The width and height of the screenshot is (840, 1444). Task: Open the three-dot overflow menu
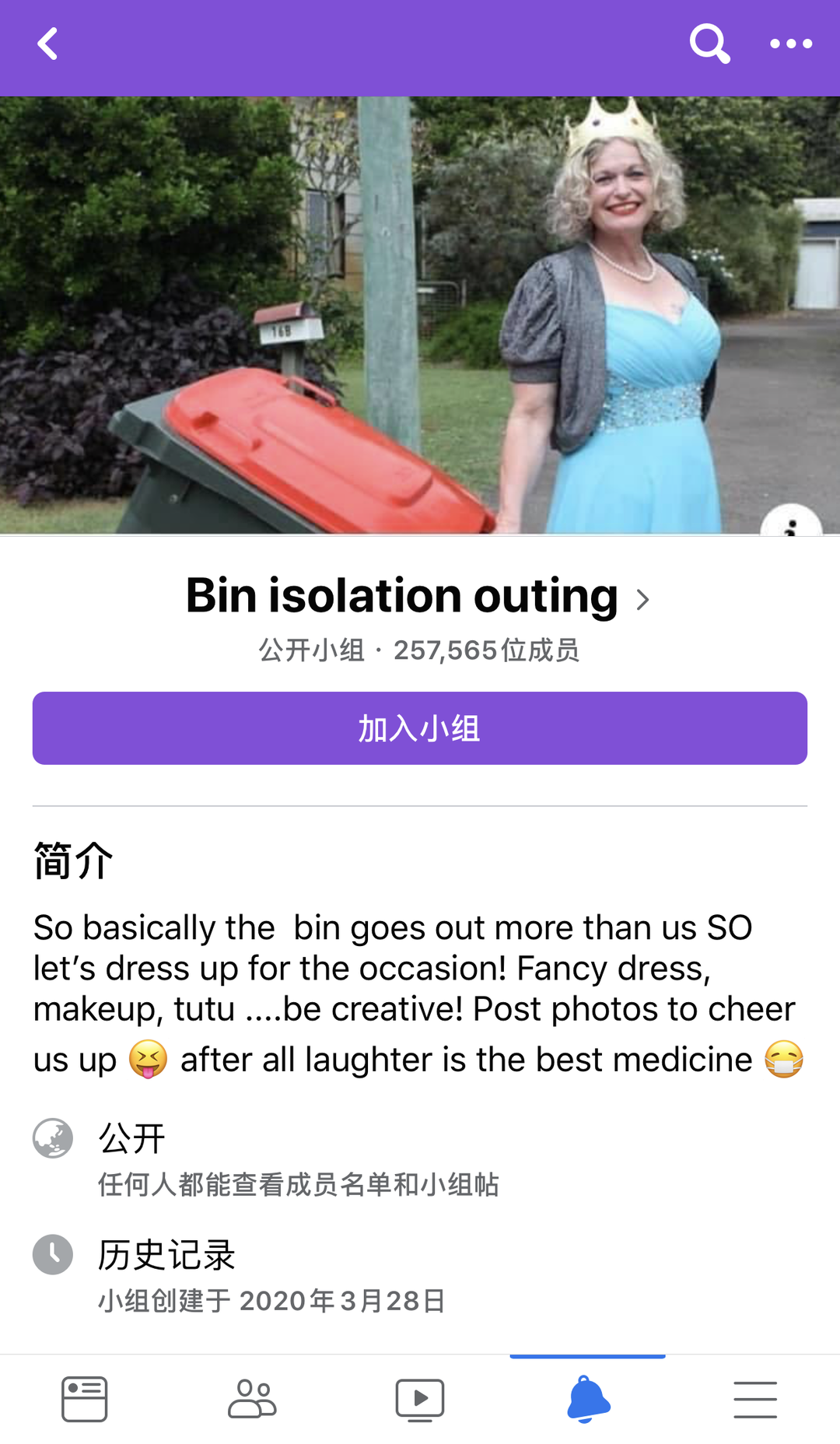(x=791, y=44)
